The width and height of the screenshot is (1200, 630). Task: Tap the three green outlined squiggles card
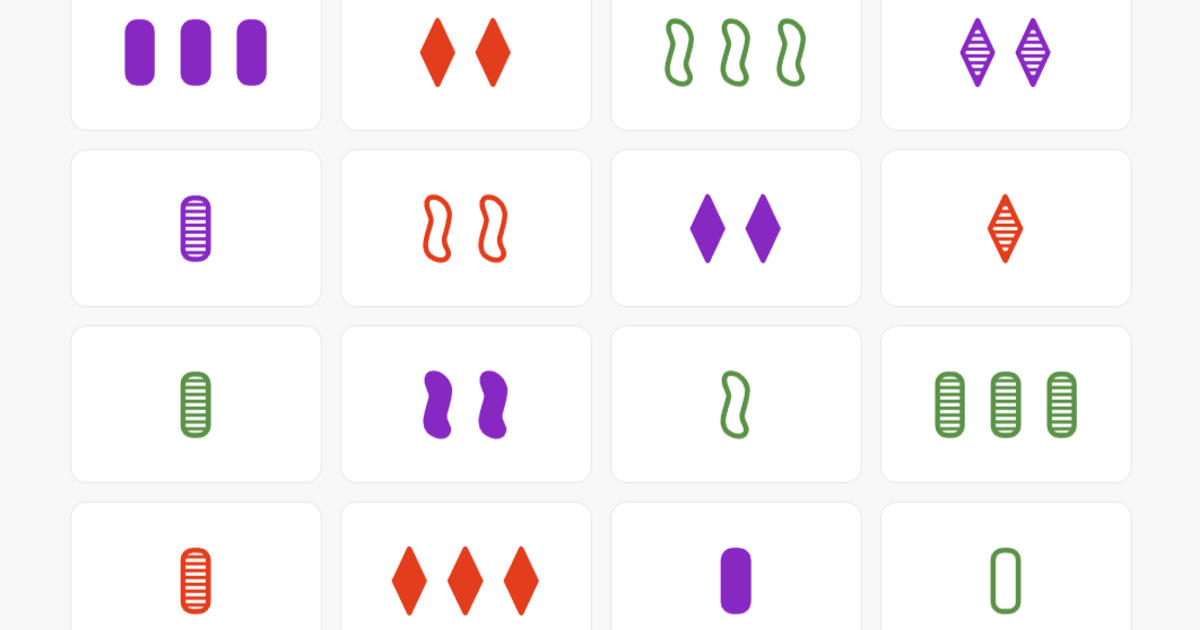pos(736,53)
